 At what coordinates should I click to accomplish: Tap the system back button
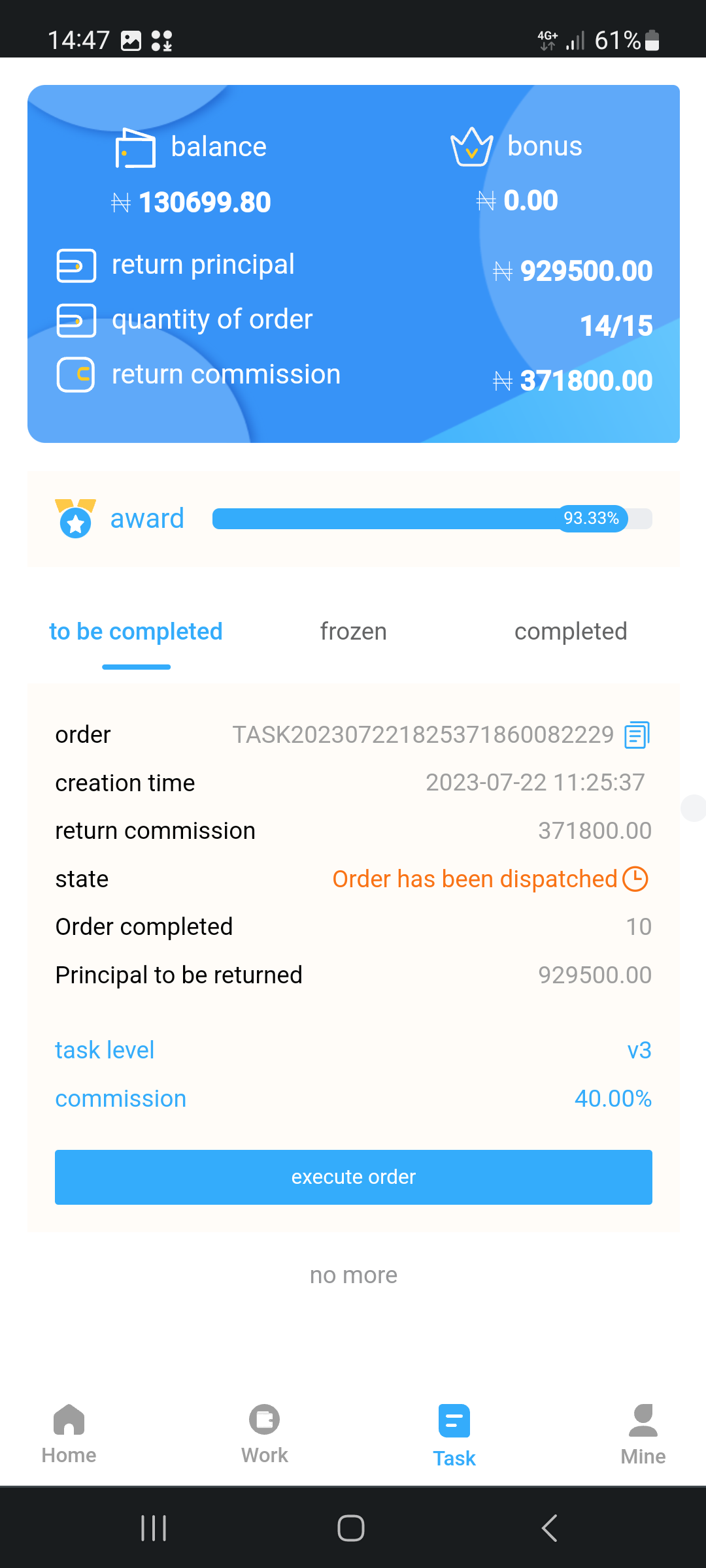point(550,1528)
